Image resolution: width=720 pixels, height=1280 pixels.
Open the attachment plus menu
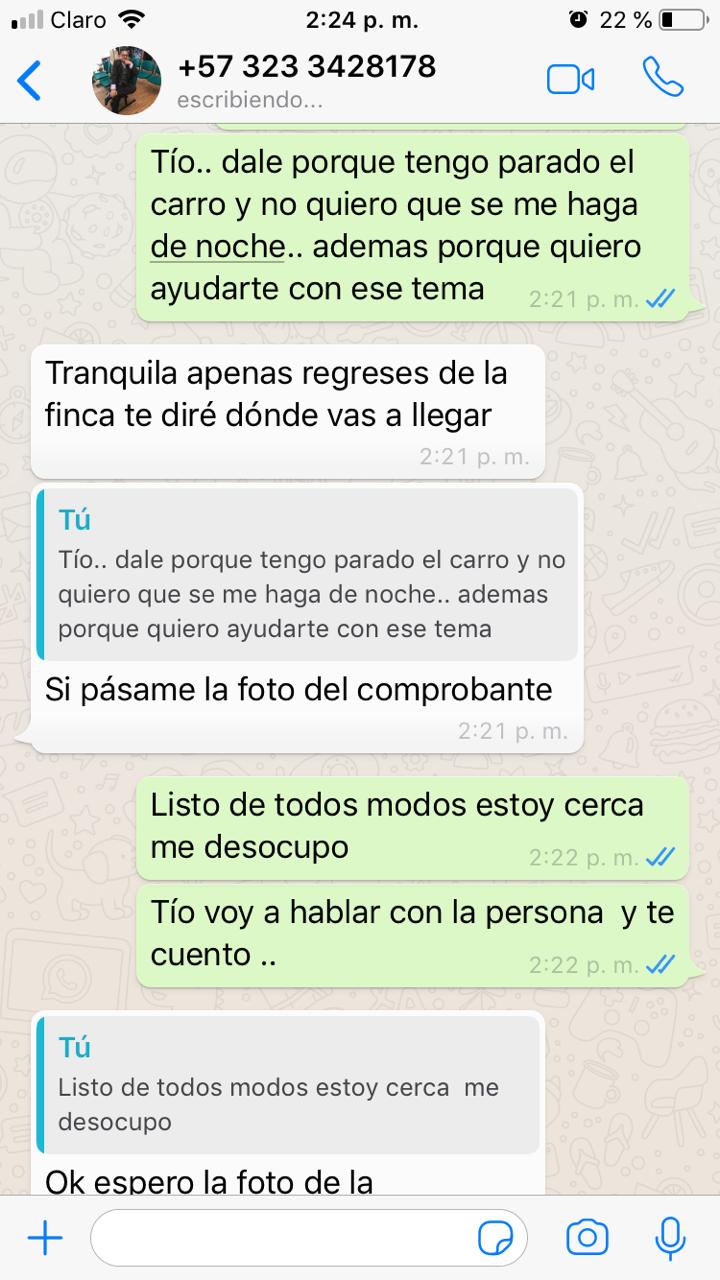coord(44,1240)
